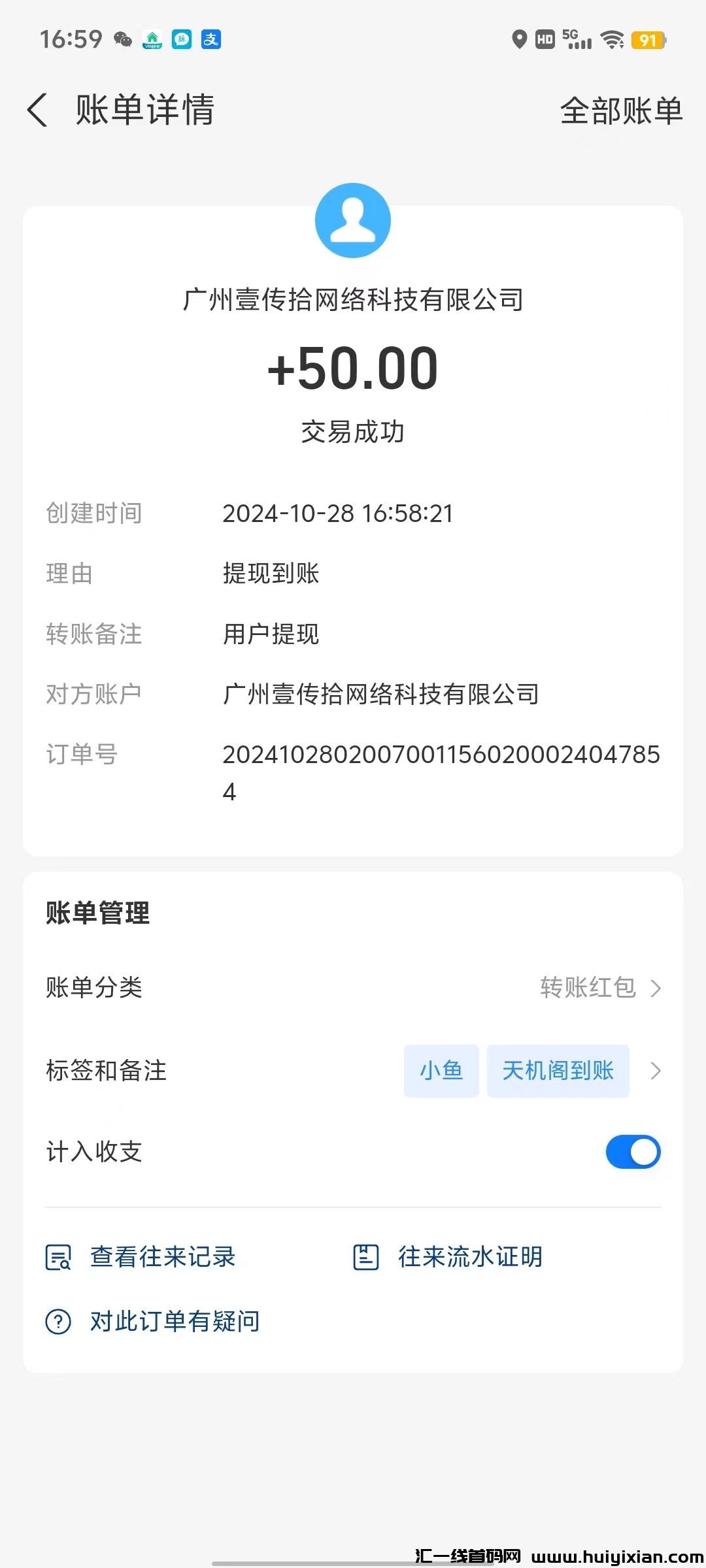Click the 查看往来记录 document icon
Image resolution: width=706 pixels, height=1568 pixels.
tap(58, 1256)
